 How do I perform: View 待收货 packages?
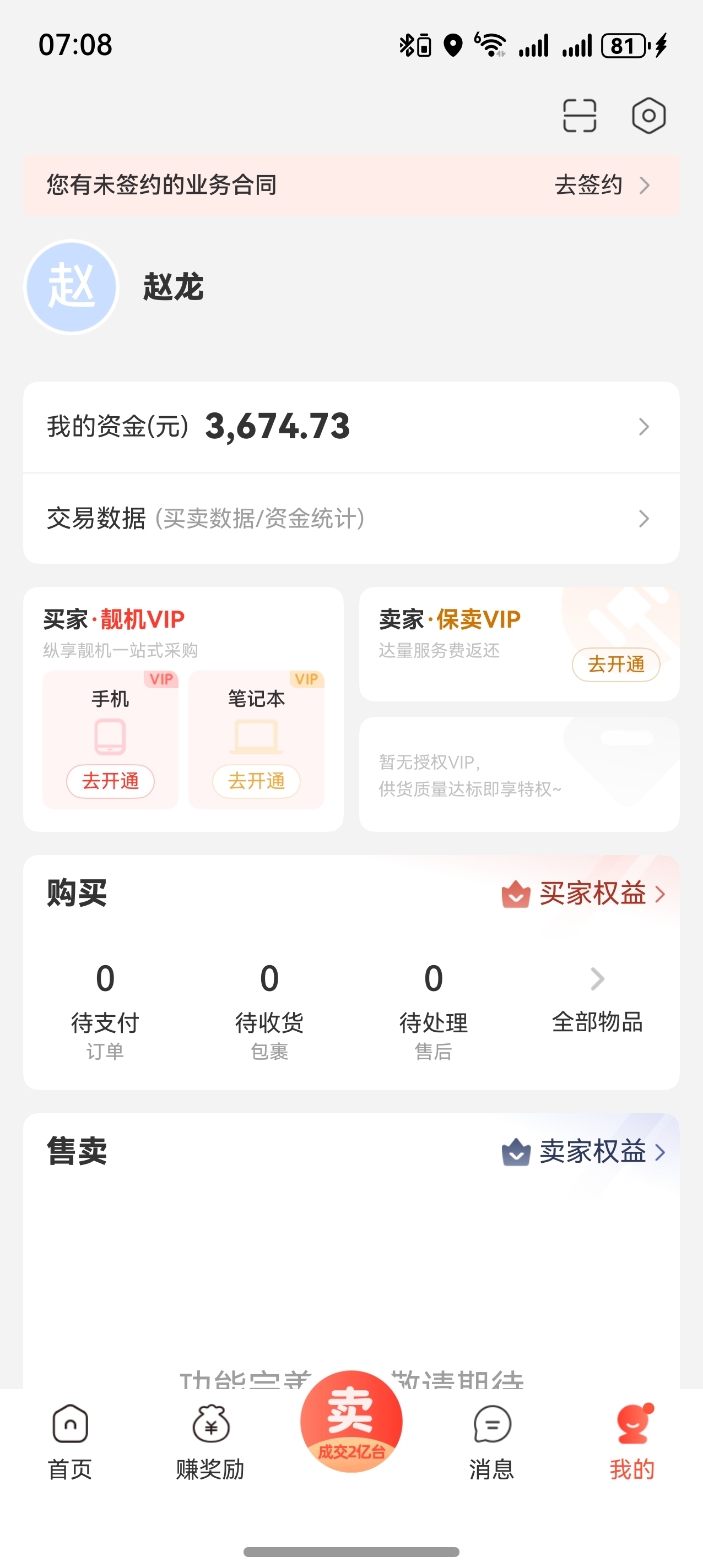(x=269, y=1009)
